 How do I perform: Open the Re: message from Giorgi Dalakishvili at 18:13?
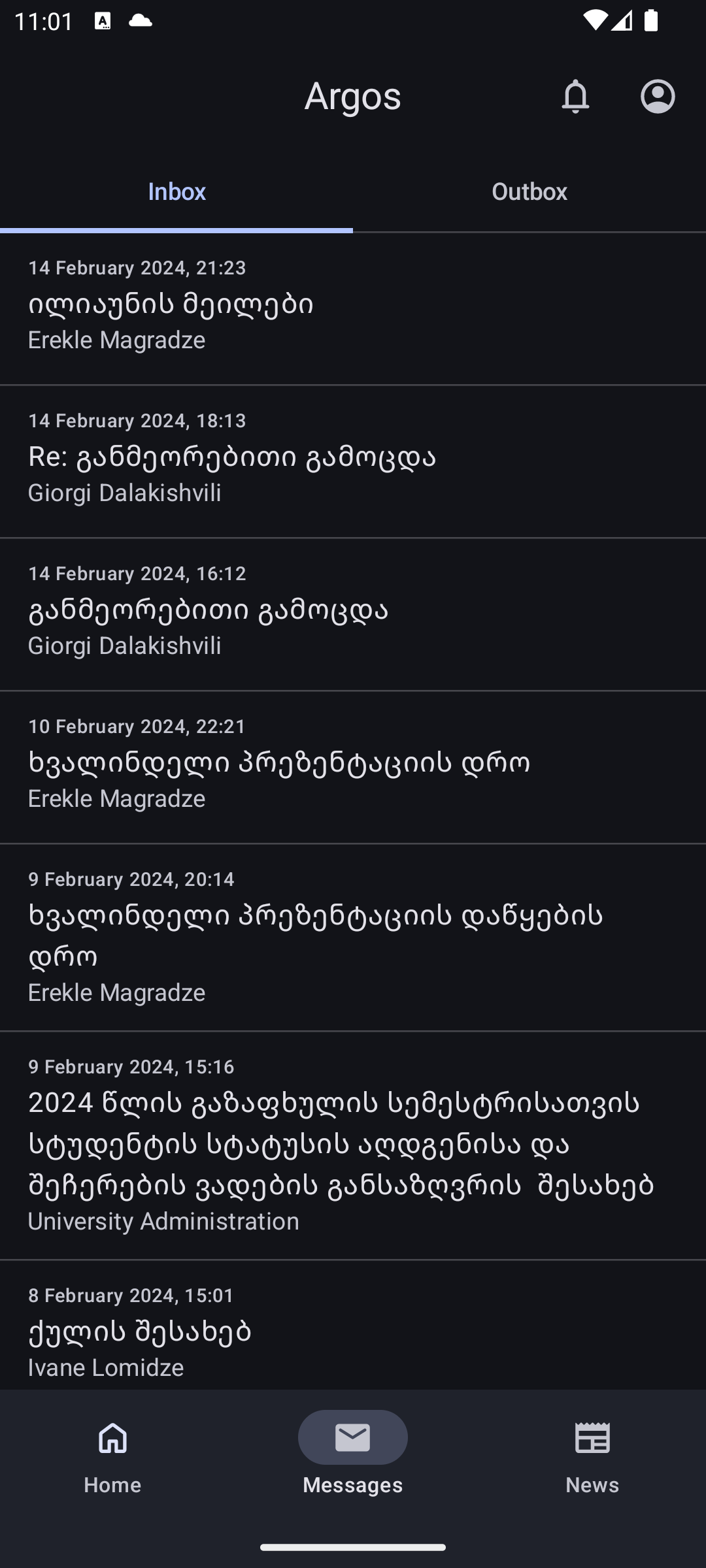coord(353,462)
